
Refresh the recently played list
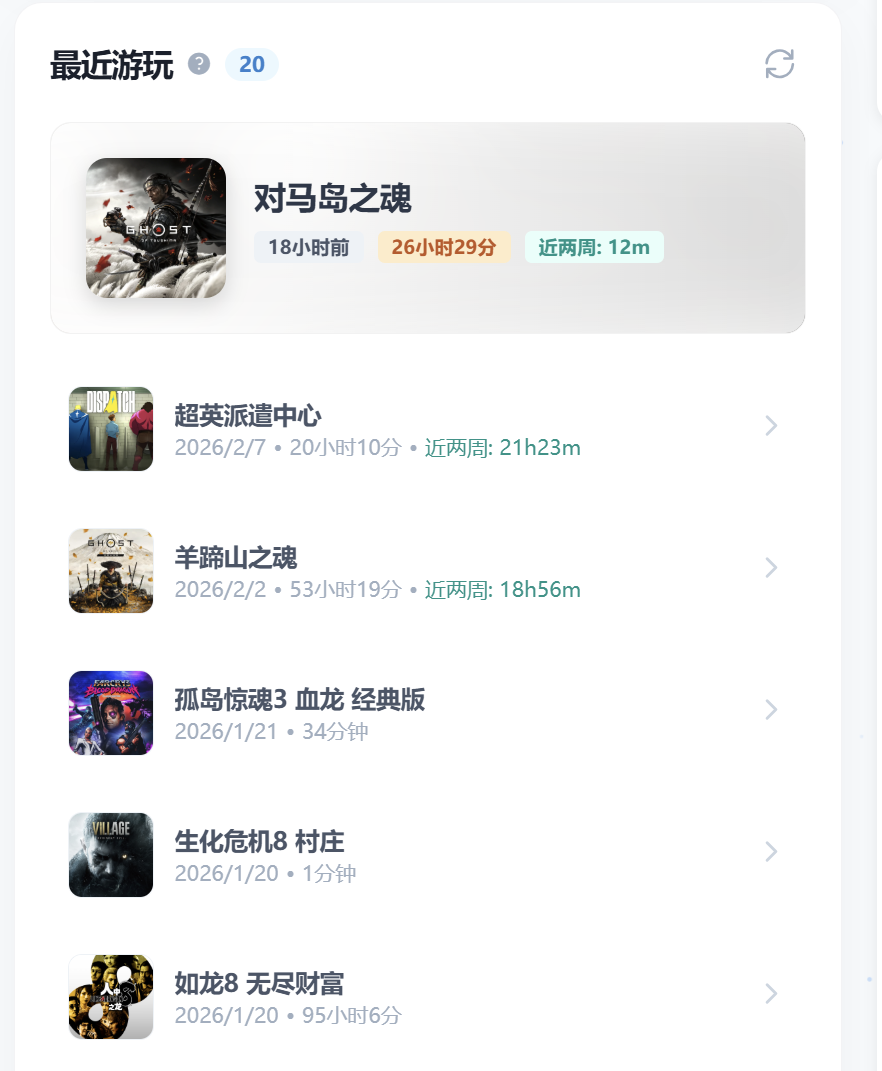point(779,64)
